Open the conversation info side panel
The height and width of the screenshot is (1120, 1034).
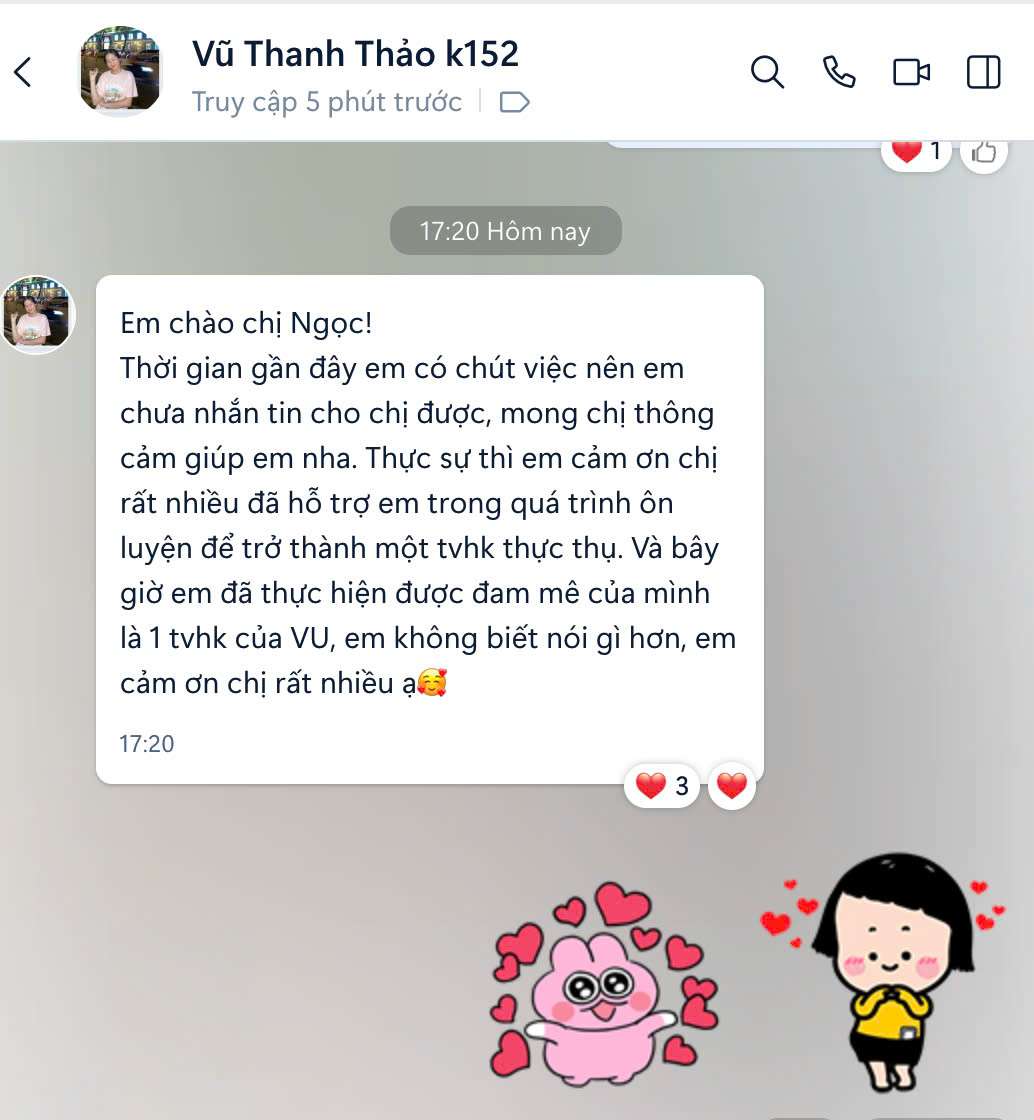pyautogui.click(x=984, y=72)
